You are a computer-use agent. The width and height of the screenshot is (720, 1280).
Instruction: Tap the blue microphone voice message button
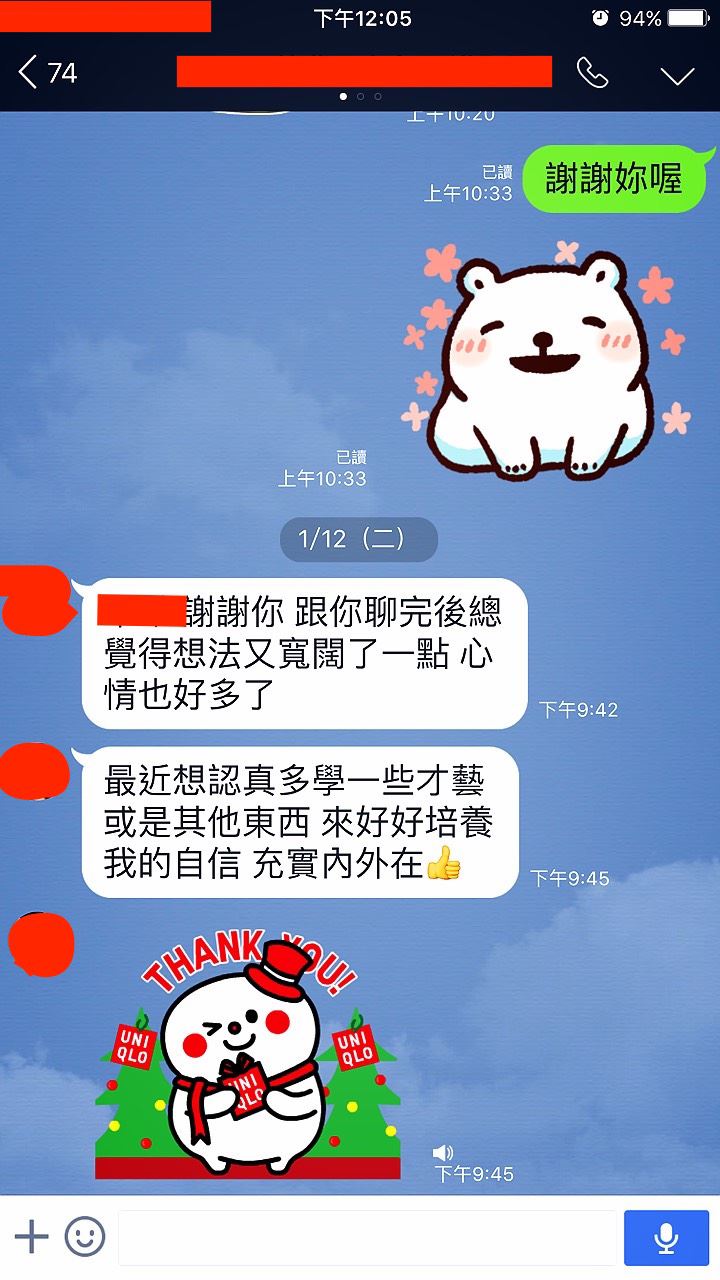click(666, 1238)
